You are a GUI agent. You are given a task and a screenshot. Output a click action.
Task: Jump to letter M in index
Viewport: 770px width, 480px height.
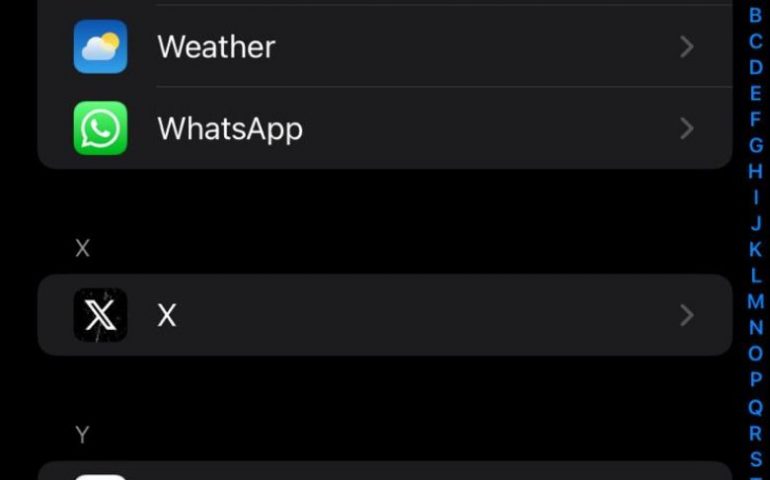coord(755,302)
